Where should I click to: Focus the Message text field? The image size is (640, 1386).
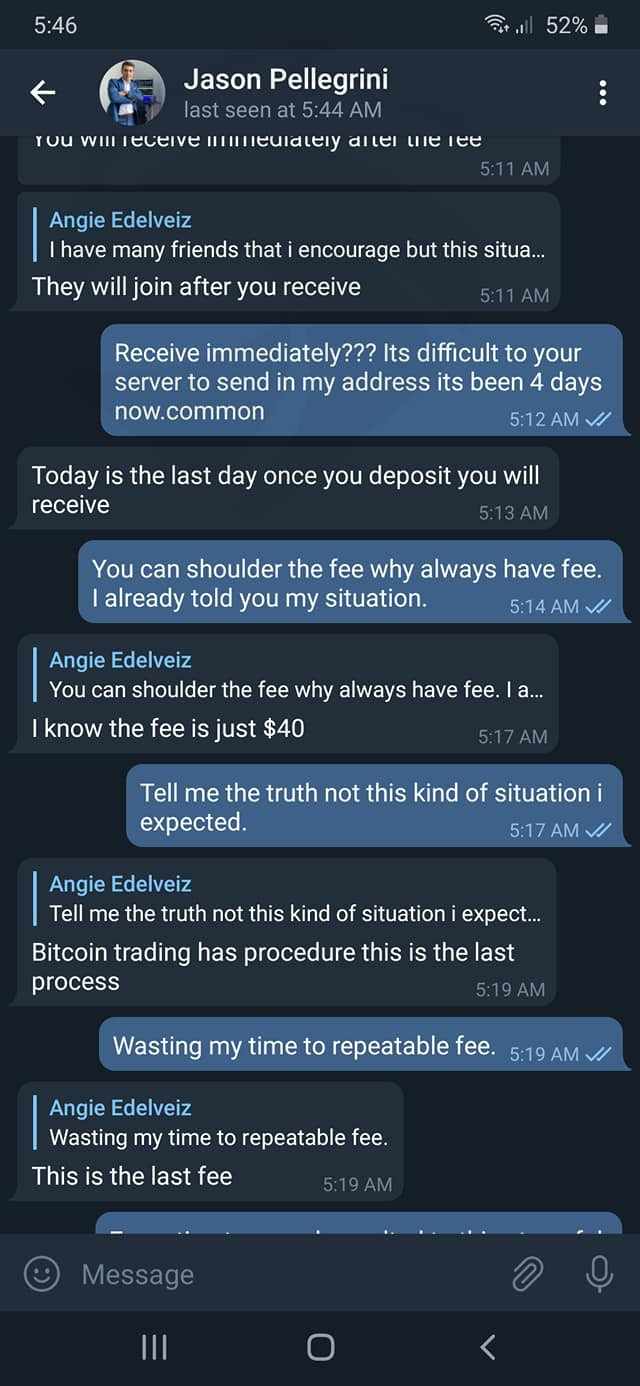[290, 1274]
